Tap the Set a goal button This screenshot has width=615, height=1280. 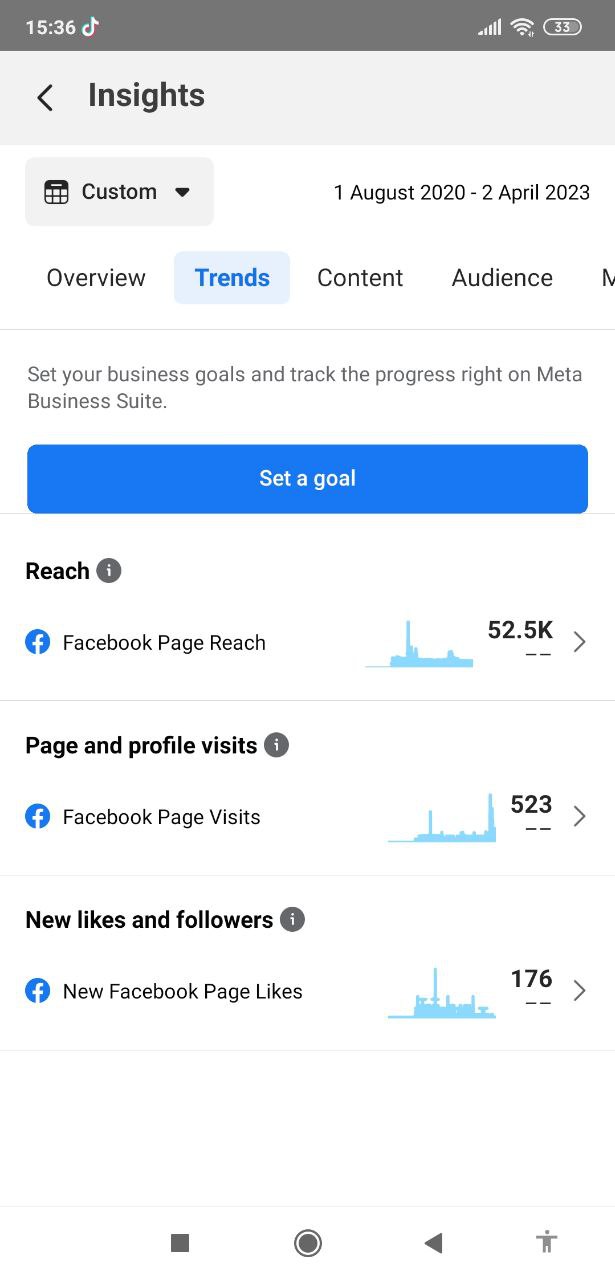[307, 479]
